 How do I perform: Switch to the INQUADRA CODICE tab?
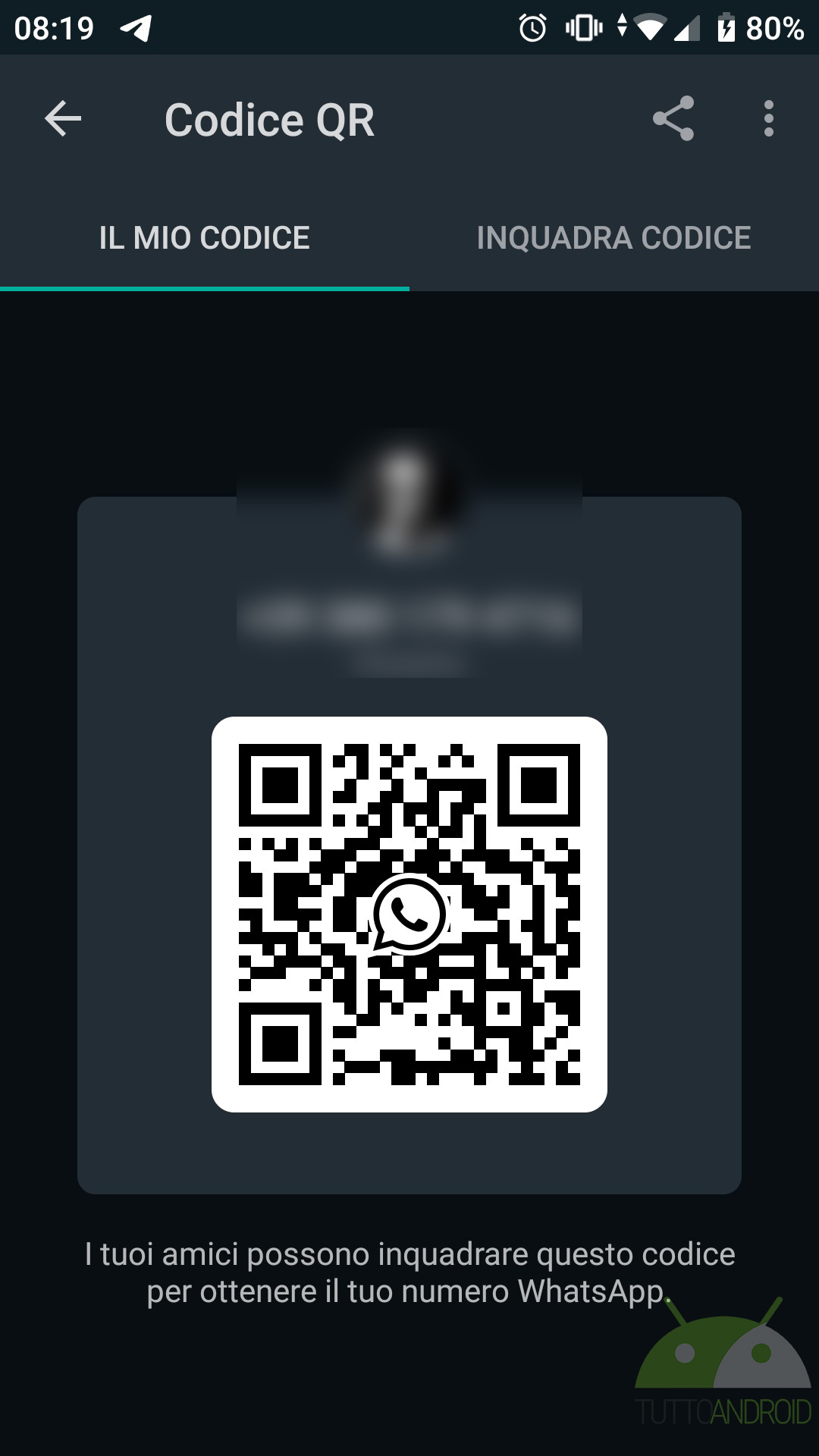tap(614, 238)
